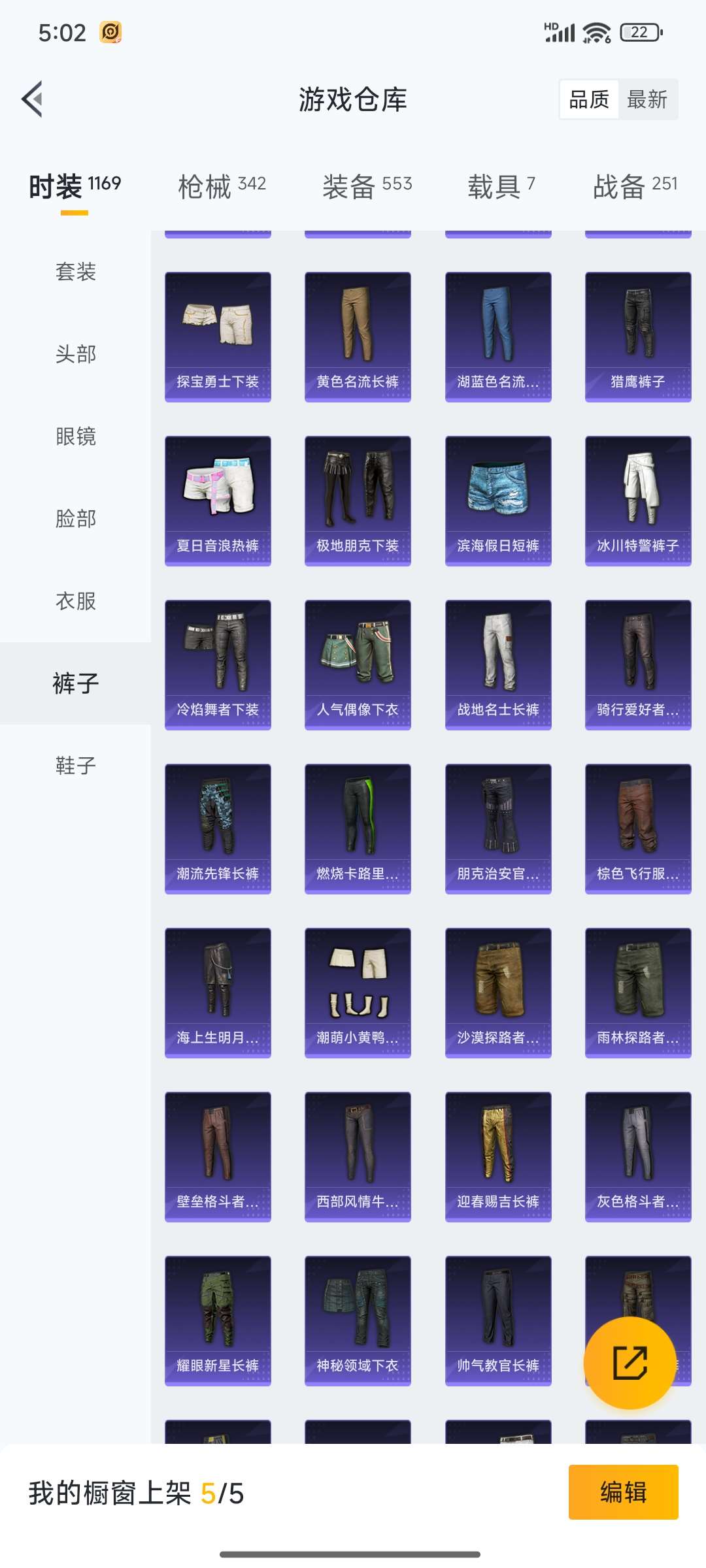Toggle sorting to 品质

588,99
